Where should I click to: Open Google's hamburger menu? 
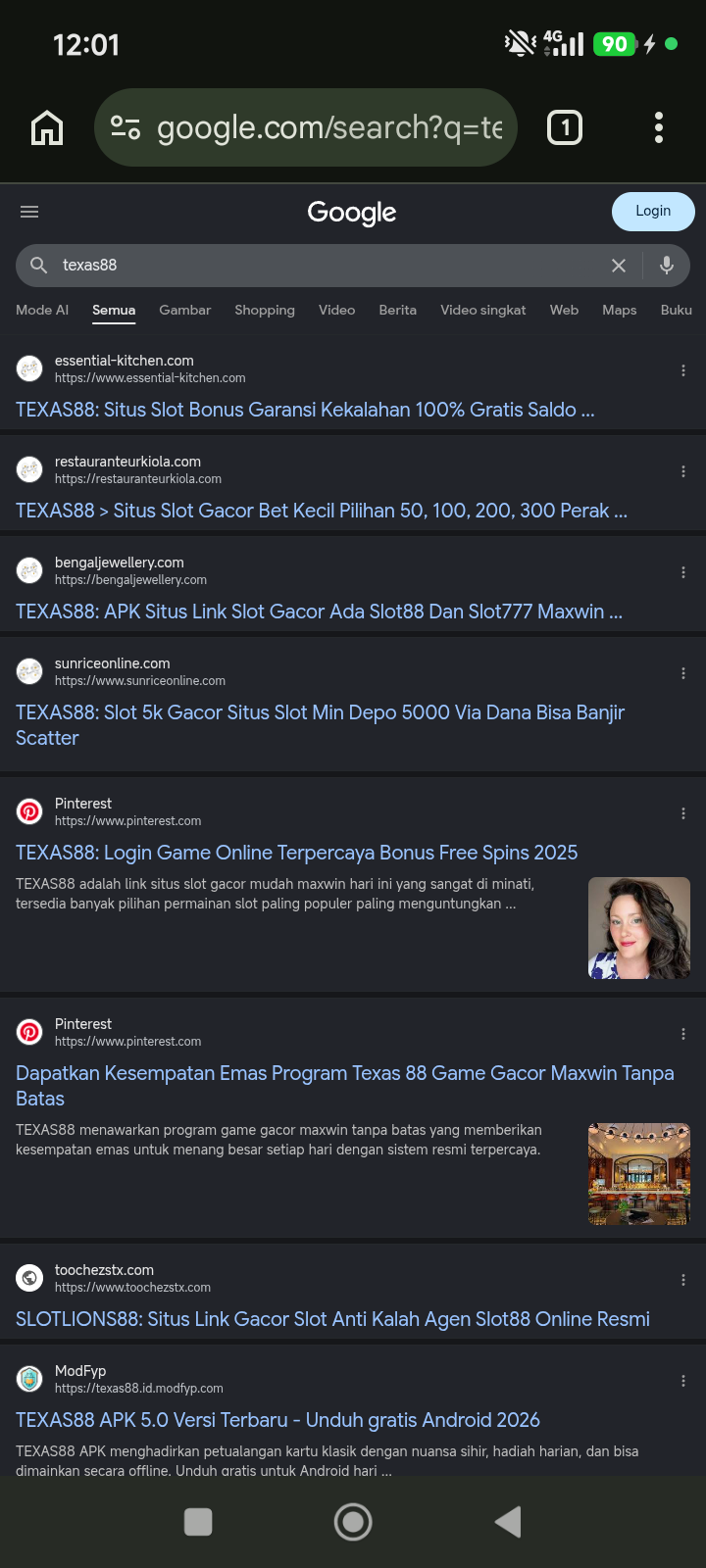pos(29,212)
